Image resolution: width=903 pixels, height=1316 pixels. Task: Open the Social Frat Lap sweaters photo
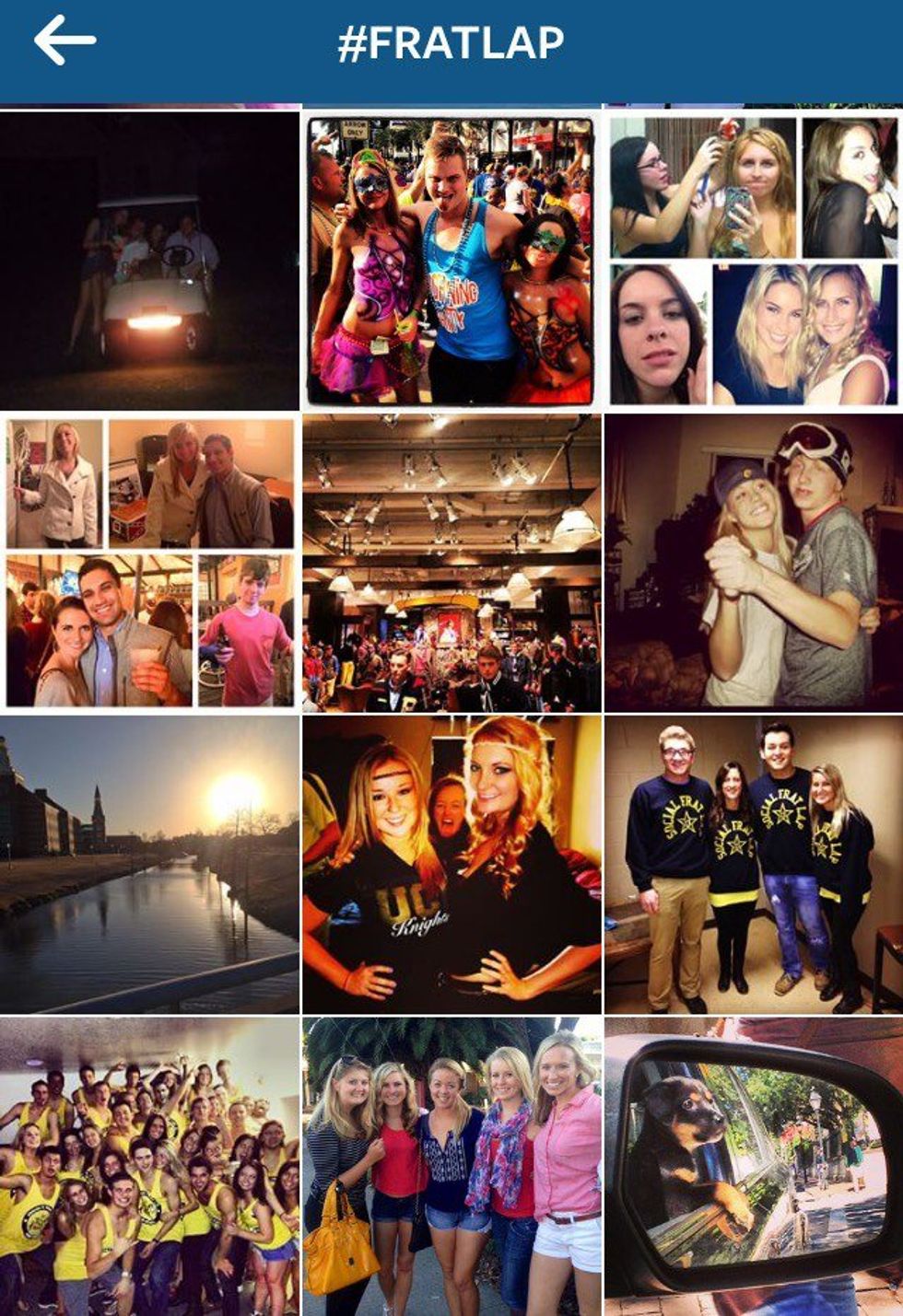tap(753, 864)
